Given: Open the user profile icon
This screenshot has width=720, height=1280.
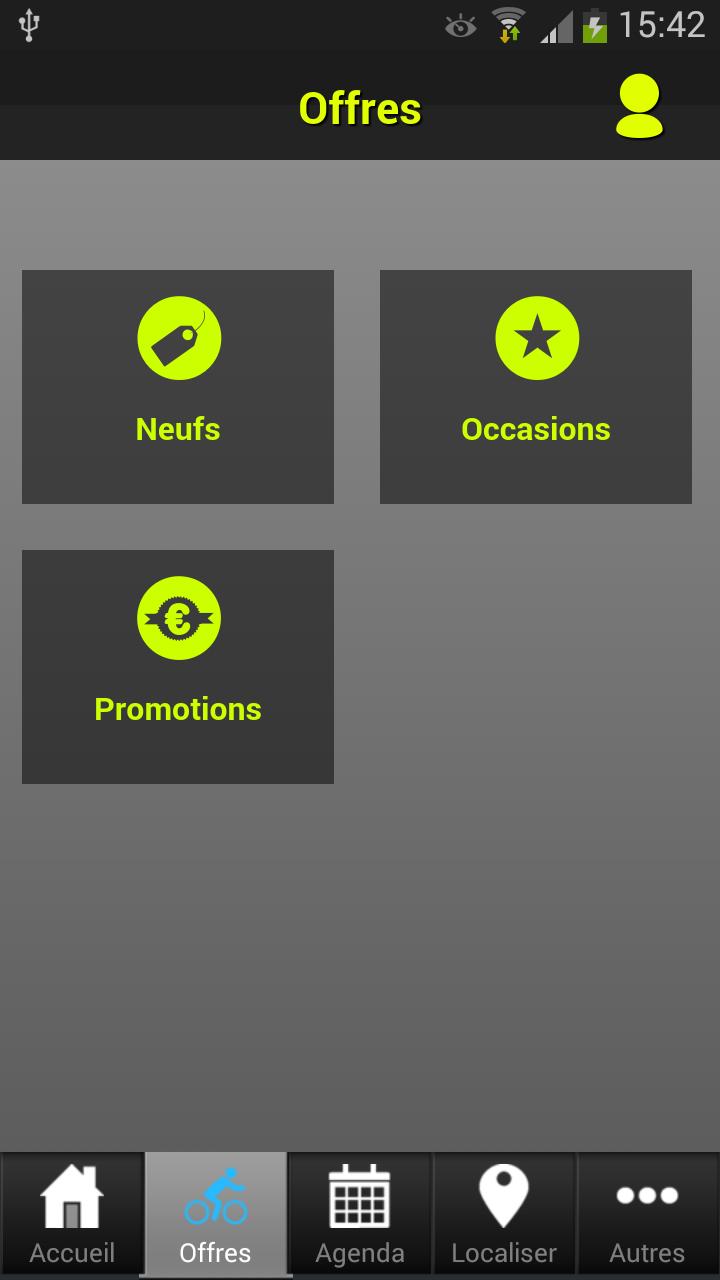Looking at the screenshot, I should (638, 108).
